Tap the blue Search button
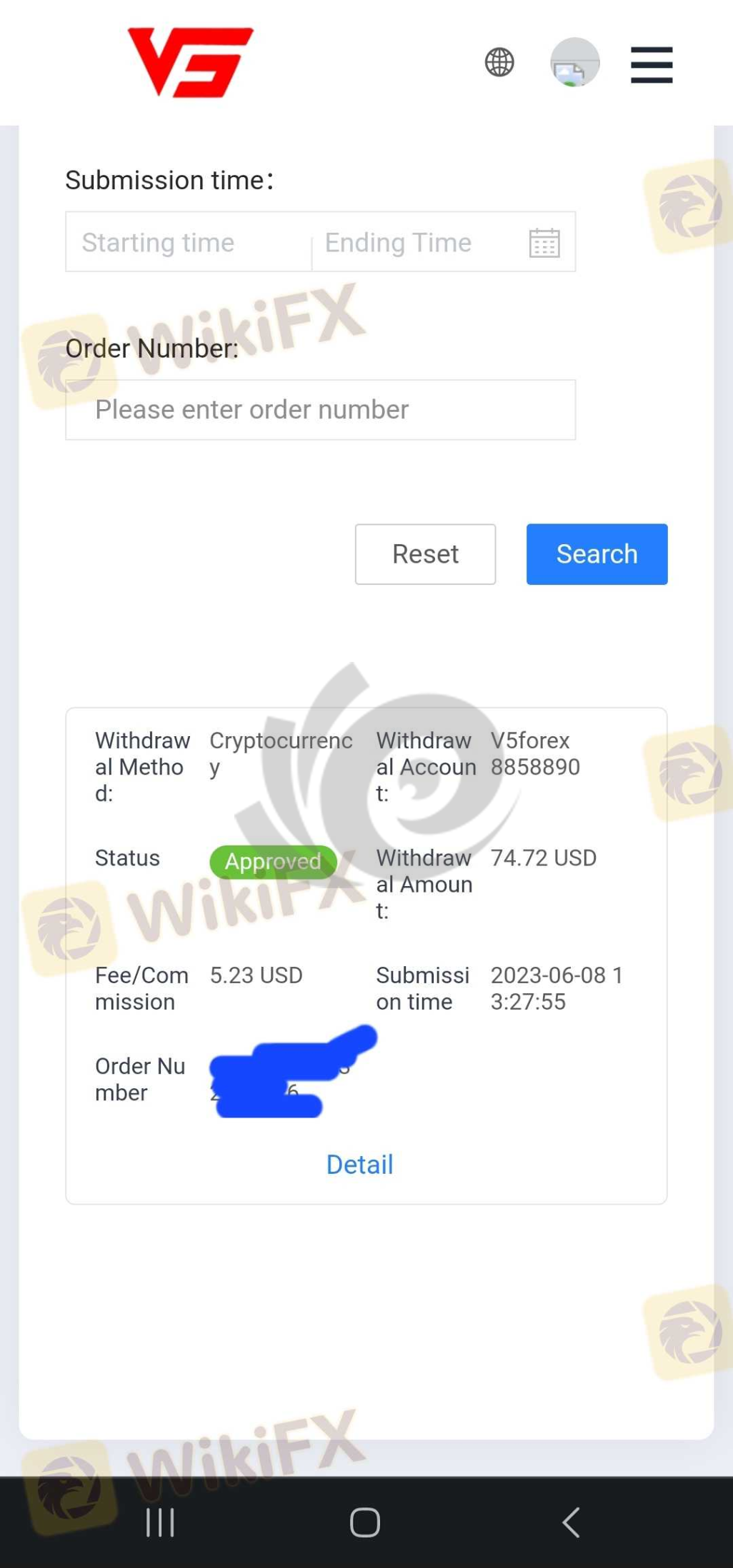Screen dimensions: 733x1568 (x=597, y=554)
